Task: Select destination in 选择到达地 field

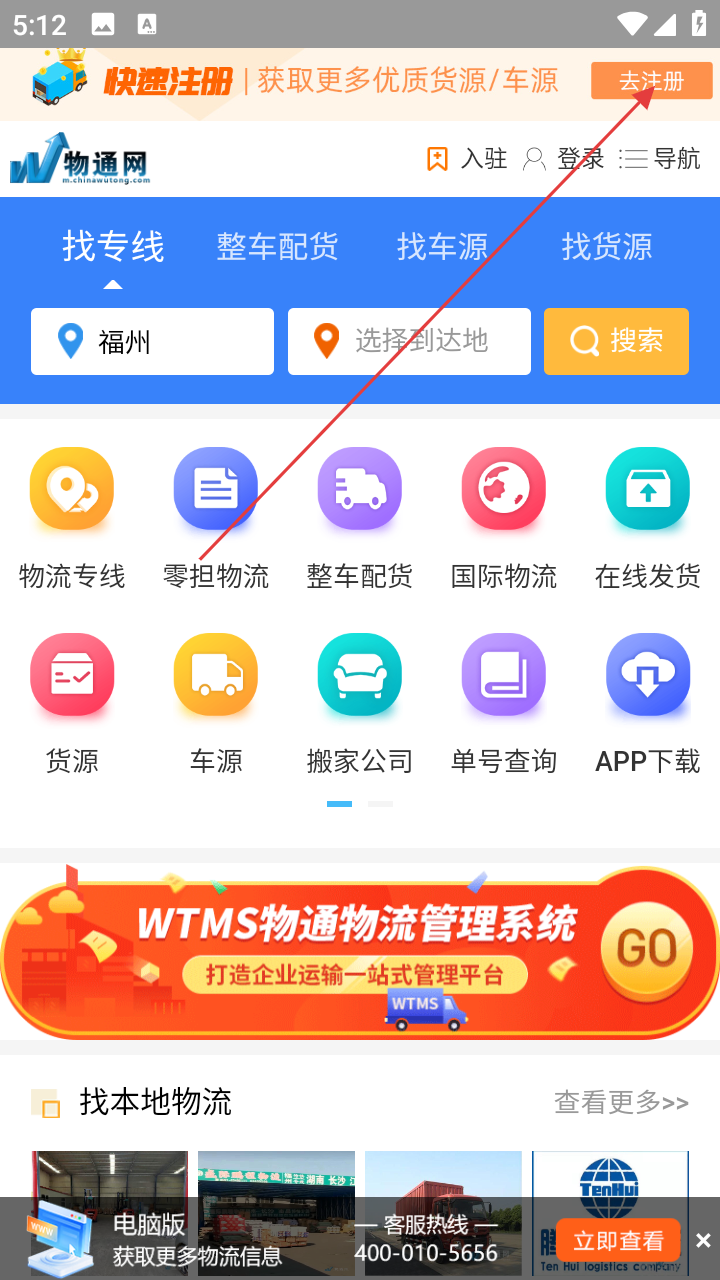Action: 409,342
